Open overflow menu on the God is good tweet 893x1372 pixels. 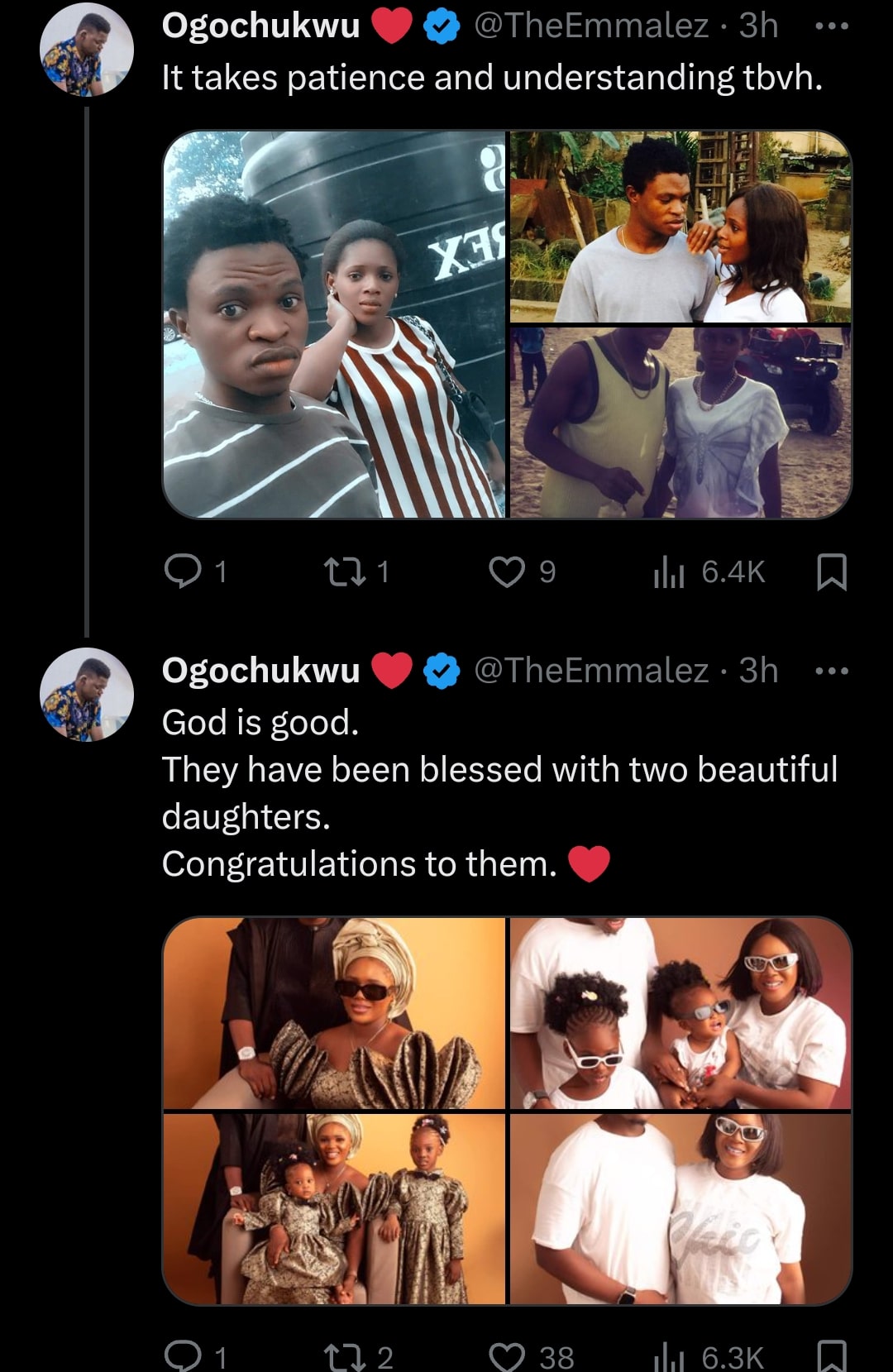(831, 671)
